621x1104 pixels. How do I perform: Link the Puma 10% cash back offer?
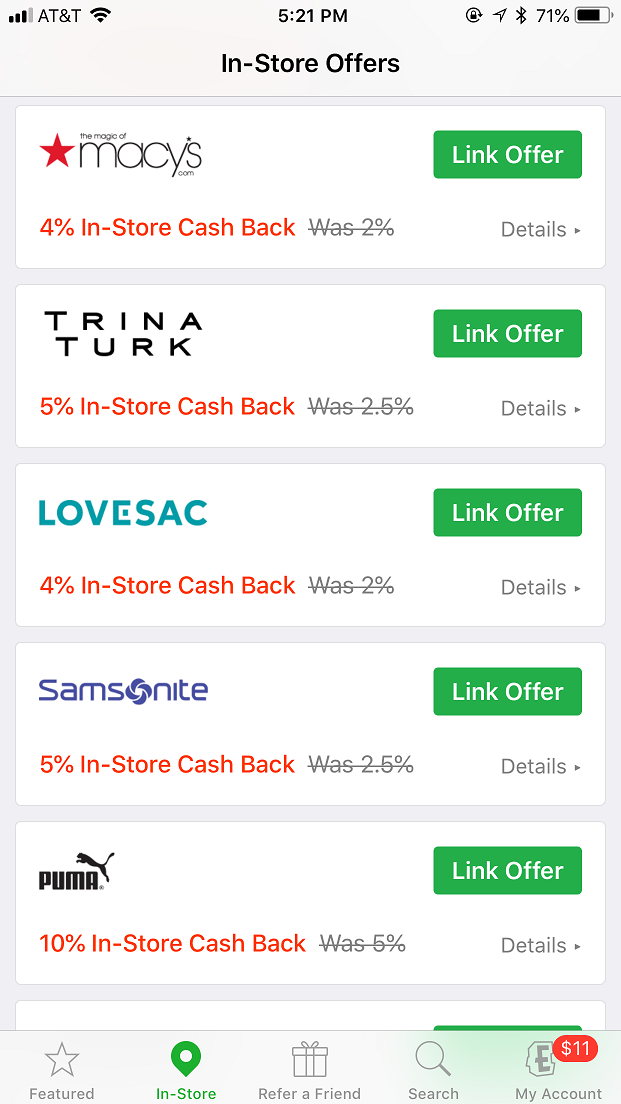507,871
